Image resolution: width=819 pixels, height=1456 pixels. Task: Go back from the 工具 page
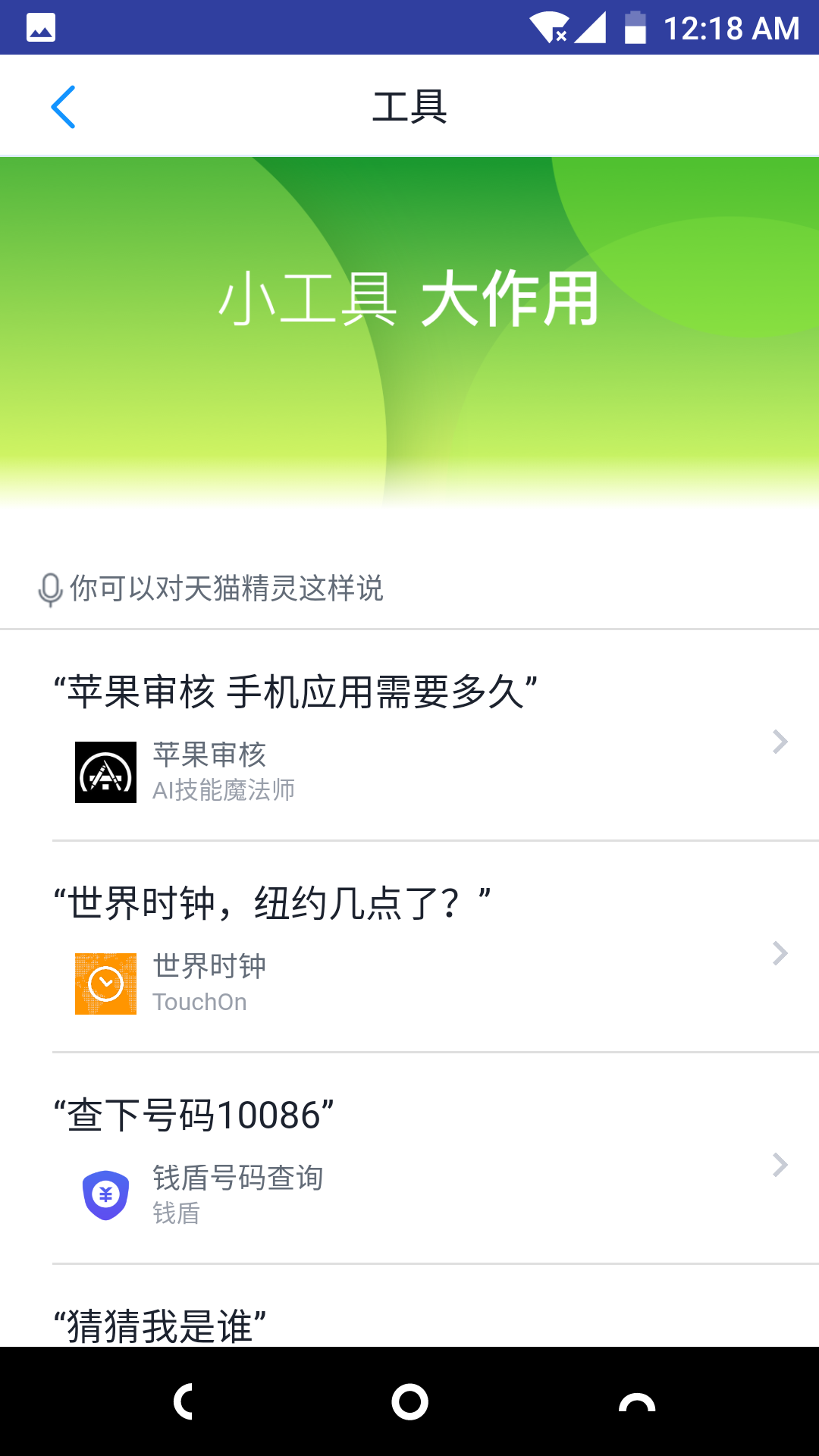(63, 107)
